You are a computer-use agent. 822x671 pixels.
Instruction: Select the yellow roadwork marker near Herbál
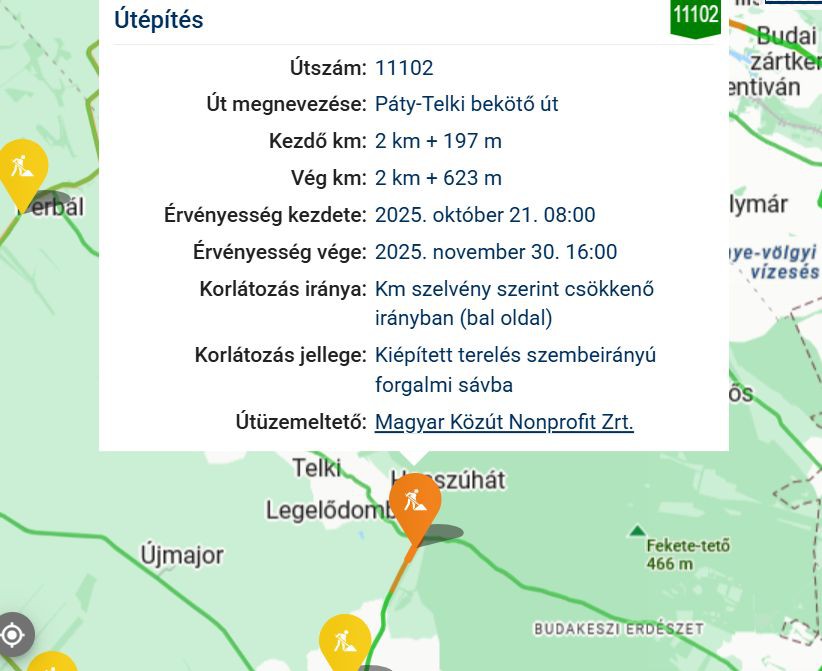[22, 168]
